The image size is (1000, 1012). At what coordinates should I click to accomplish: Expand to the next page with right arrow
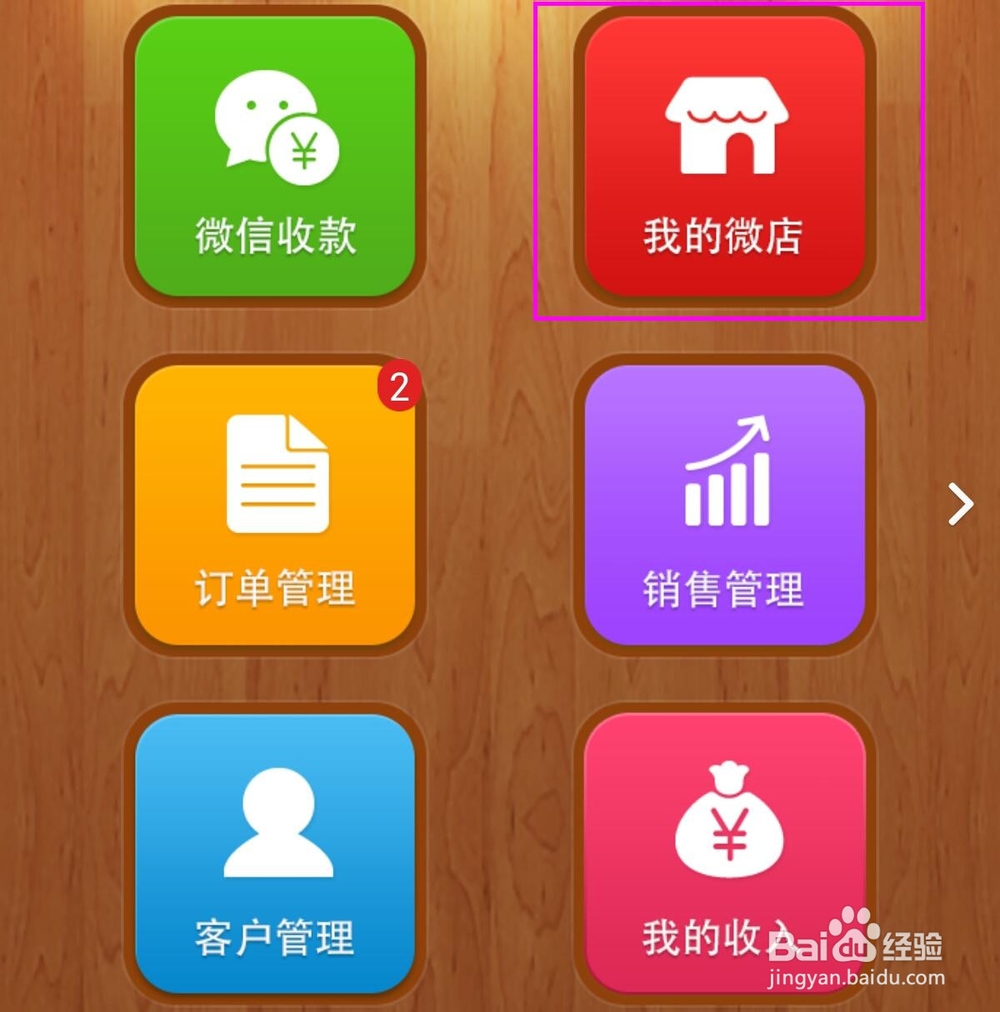pos(960,504)
